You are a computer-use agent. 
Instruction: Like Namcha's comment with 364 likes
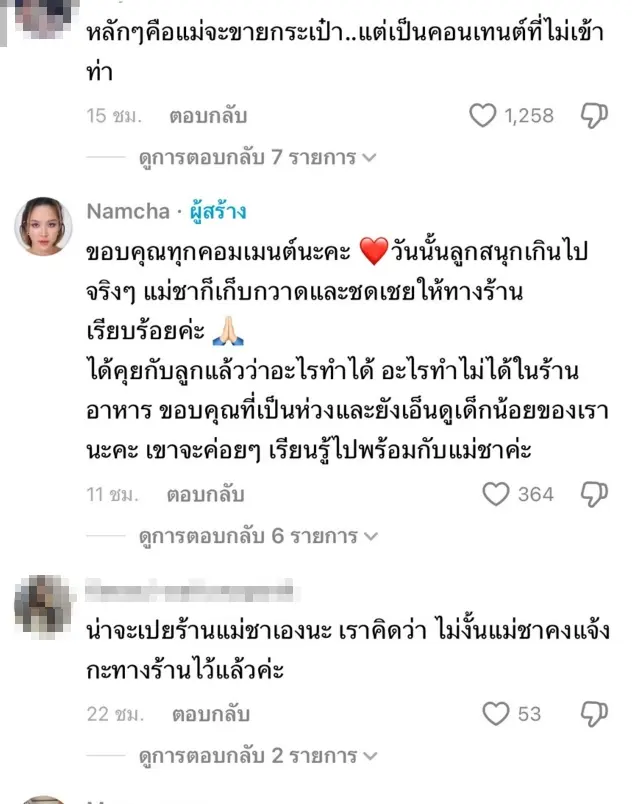coord(497,494)
